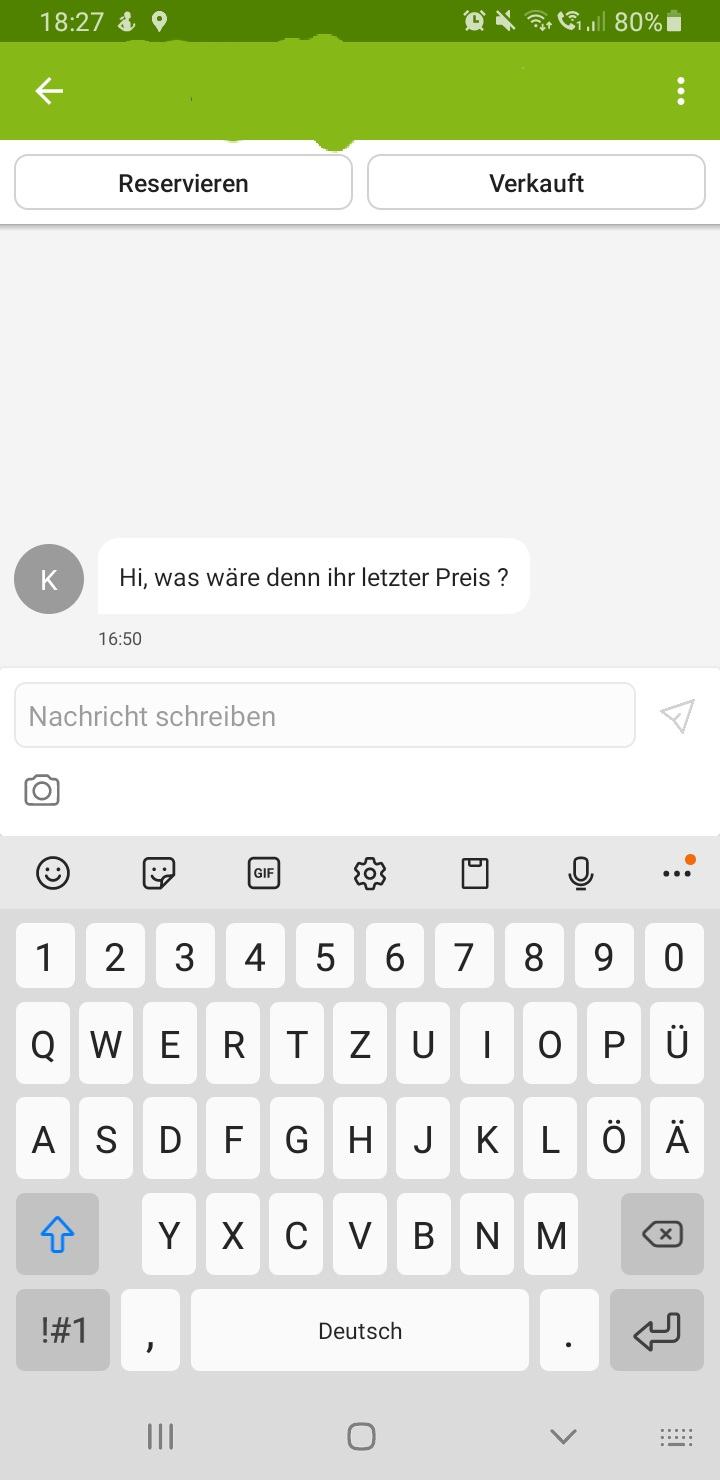The height and width of the screenshot is (1480, 720).
Task: Open the profile avatar K
Action: tap(48, 578)
